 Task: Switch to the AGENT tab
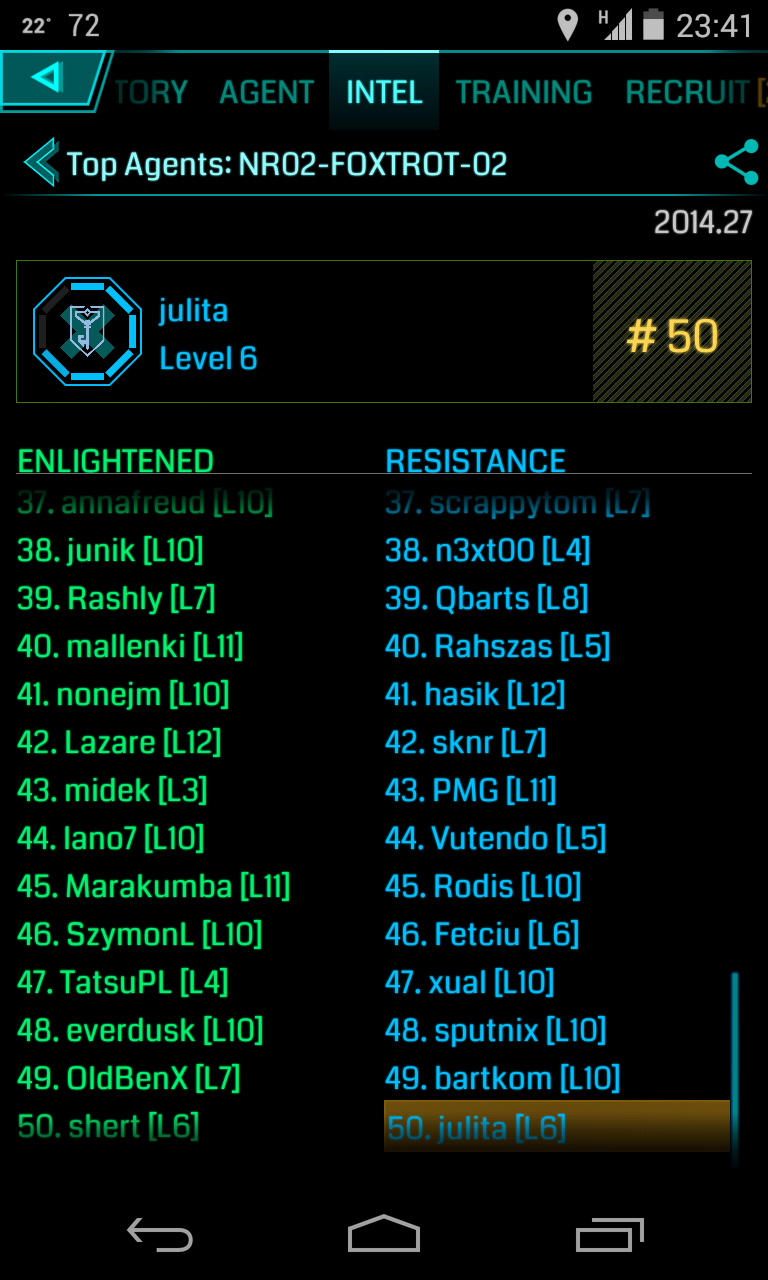pos(266,92)
